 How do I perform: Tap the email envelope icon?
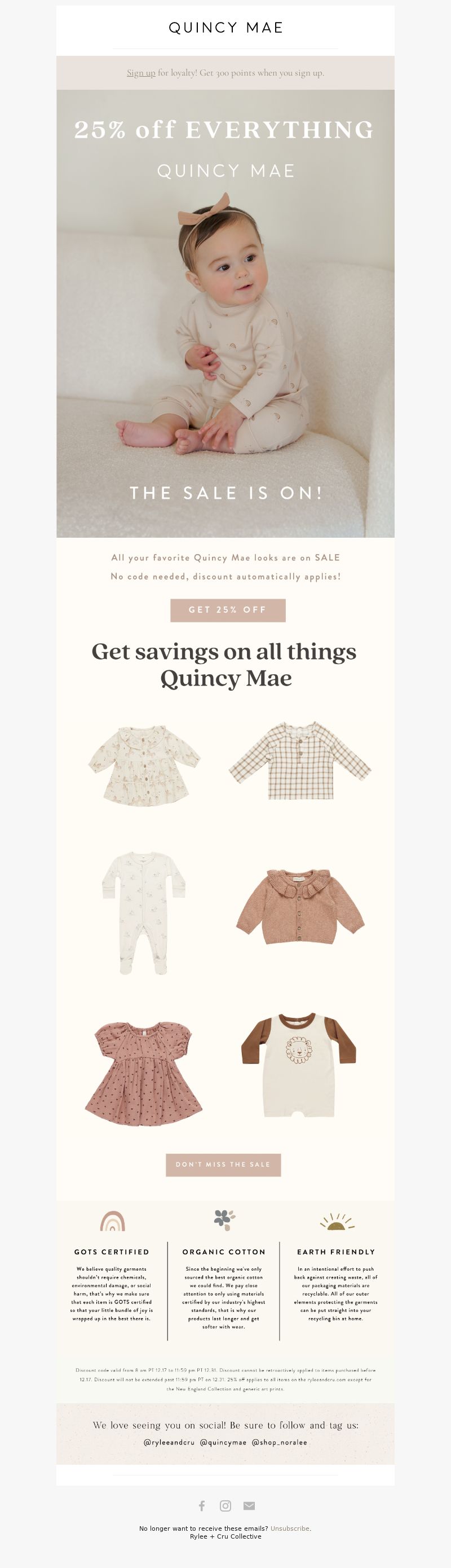(249, 1505)
